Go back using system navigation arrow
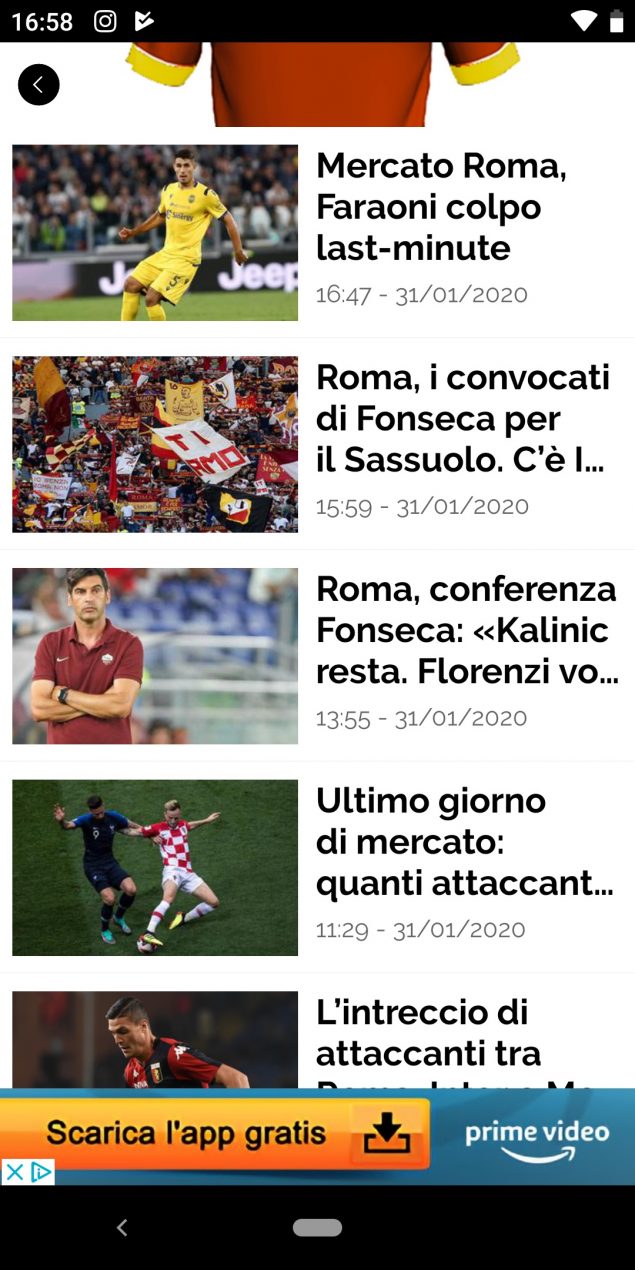635x1270 pixels. (122, 1227)
